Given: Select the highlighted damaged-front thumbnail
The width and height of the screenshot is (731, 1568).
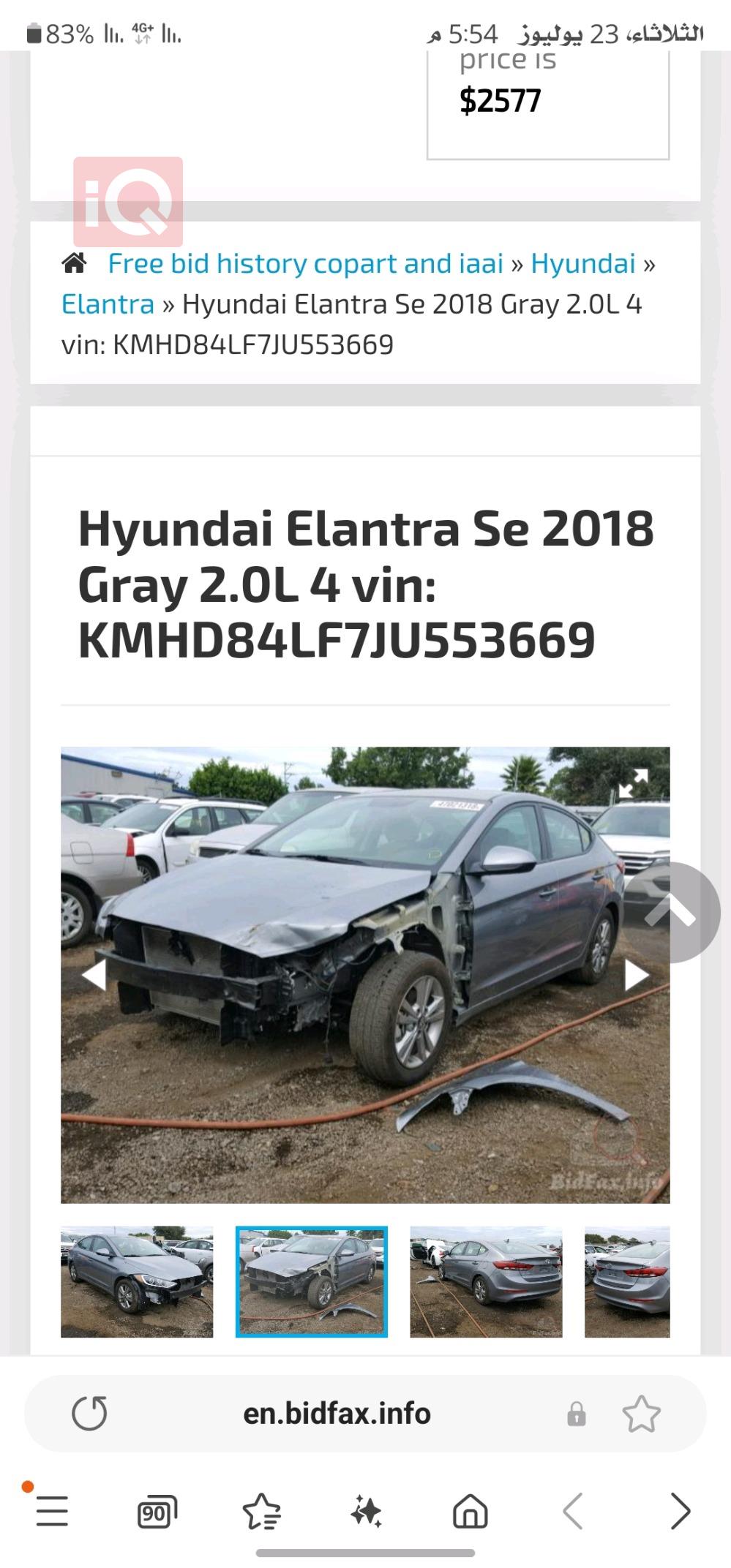Looking at the screenshot, I should pyautogui.click(x=312, y=1281).
